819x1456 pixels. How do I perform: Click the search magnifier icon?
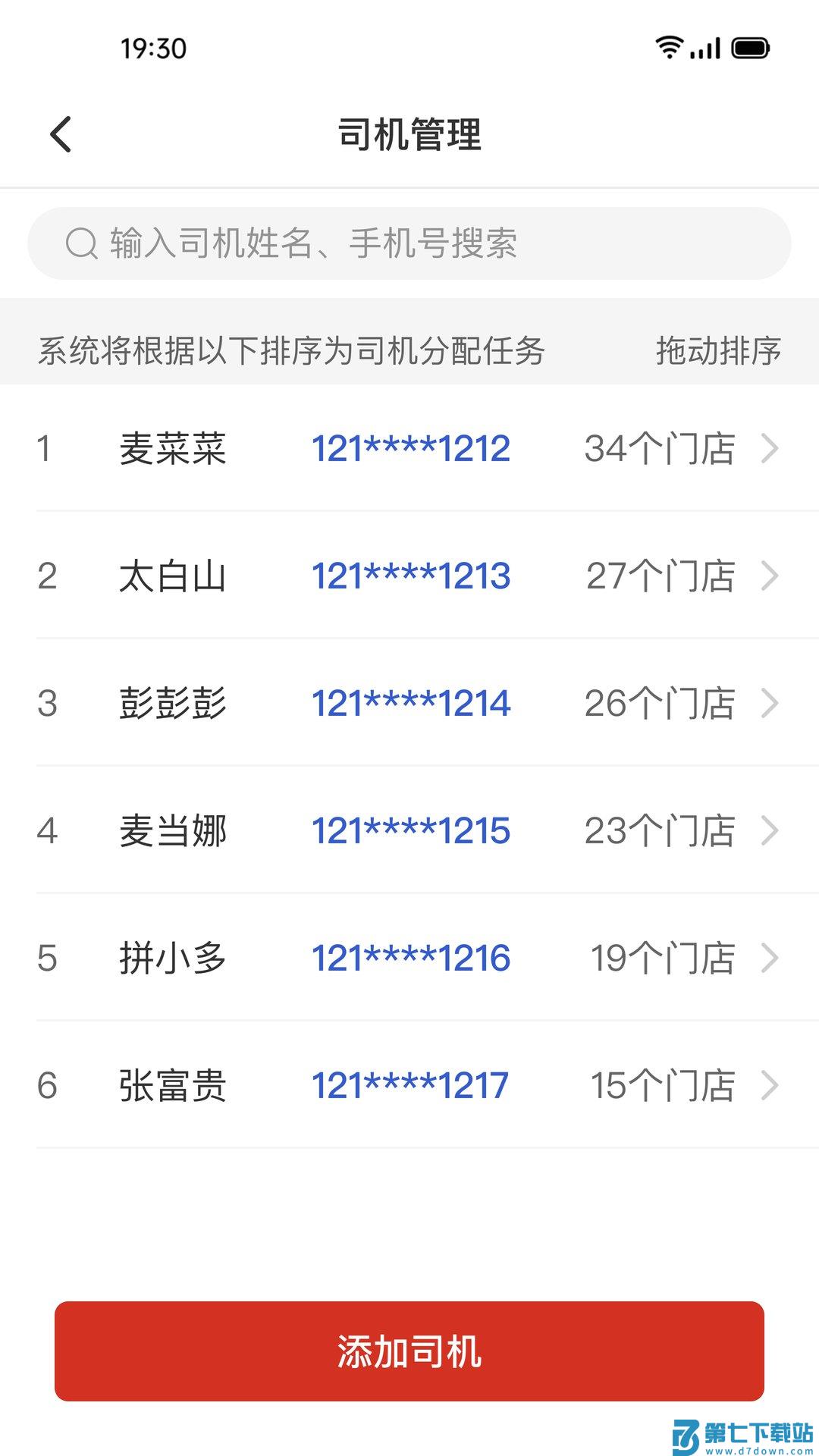(80, 243)
